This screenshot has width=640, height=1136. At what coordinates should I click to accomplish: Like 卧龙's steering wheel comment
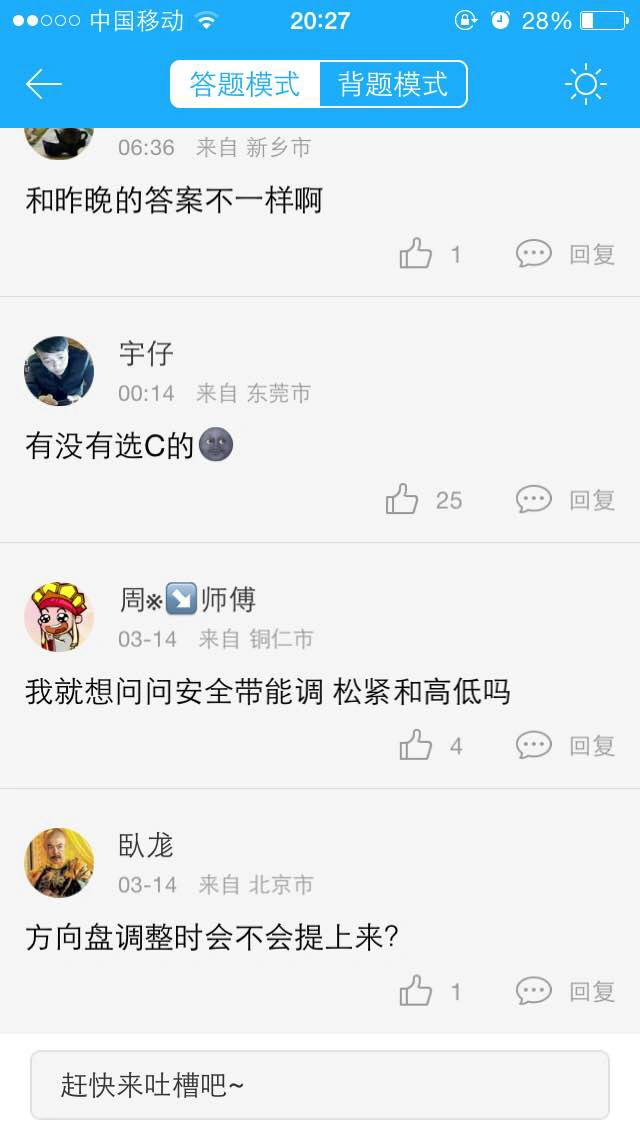click(416, 992)
